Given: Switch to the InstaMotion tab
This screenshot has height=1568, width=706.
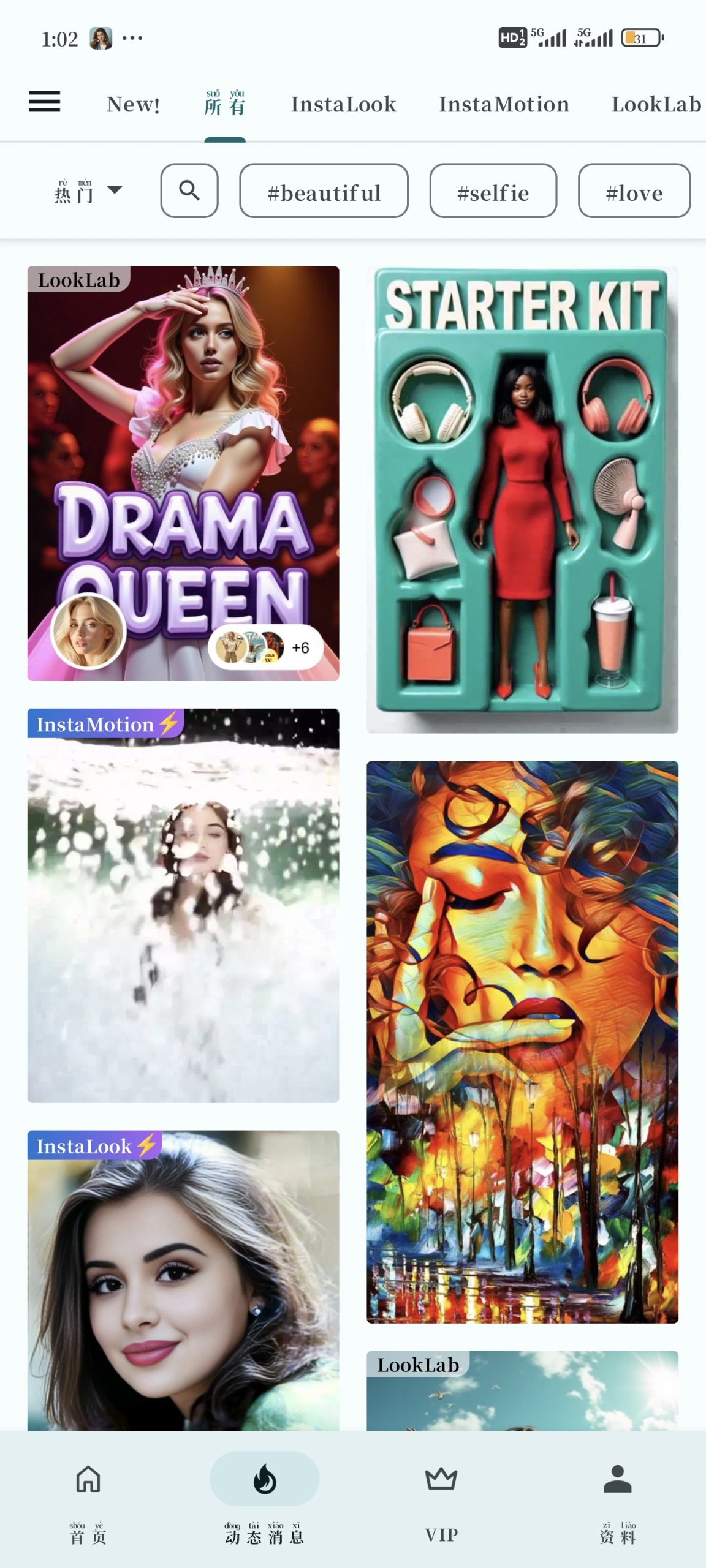Looking at the screenshot, I should point(504,104).
